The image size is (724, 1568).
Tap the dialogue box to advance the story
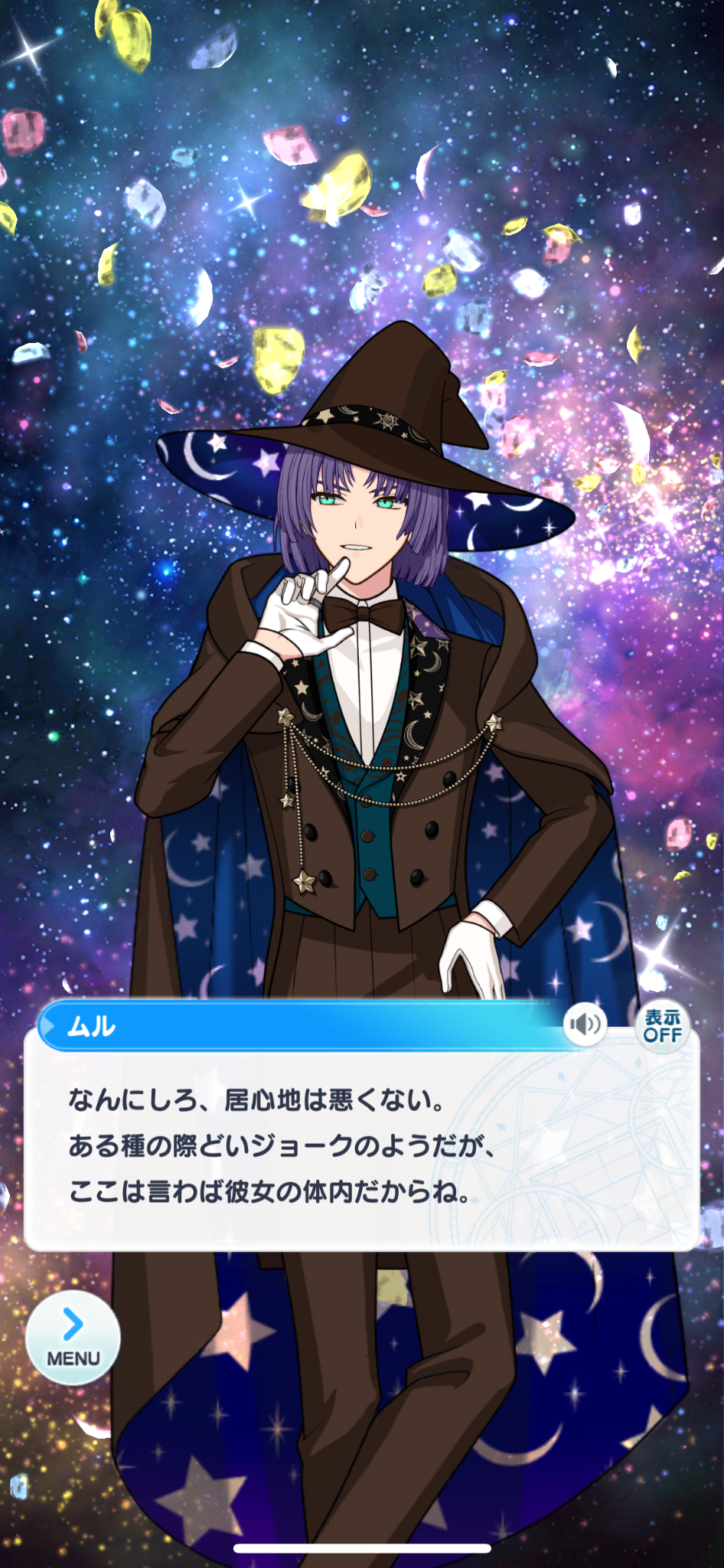click(361, 1148)
